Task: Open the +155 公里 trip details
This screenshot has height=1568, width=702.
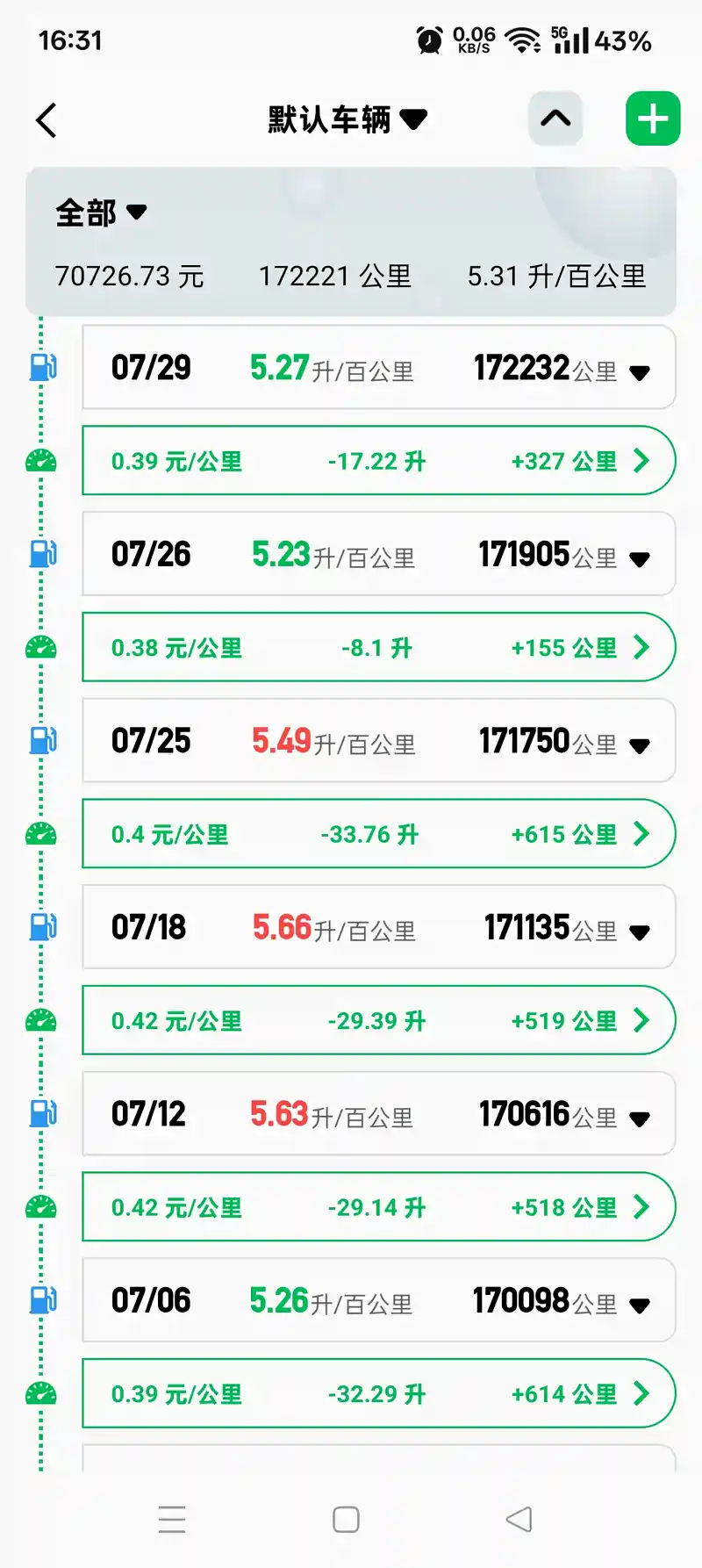Action: pyautogui.click(x=379, y=647)
